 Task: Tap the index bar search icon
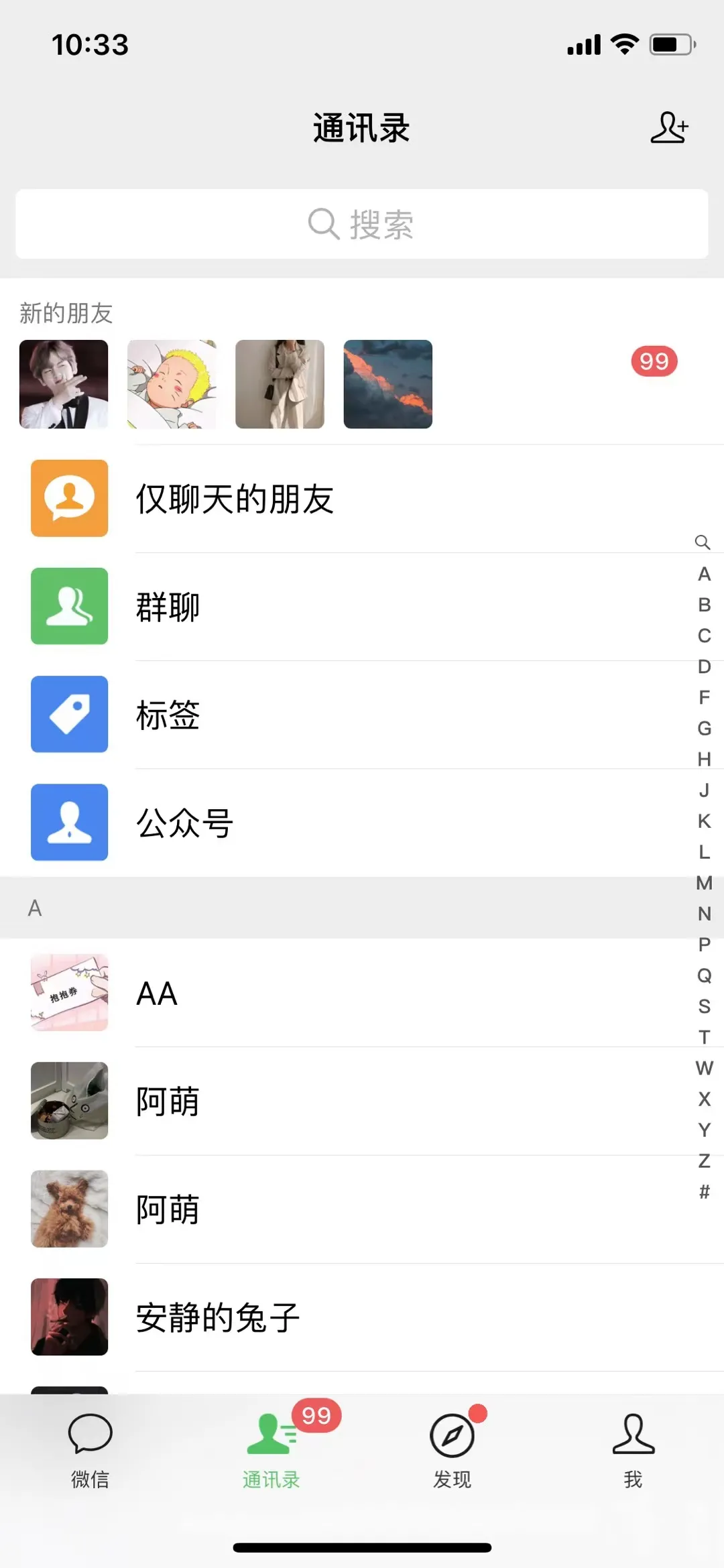pos(703,542)
